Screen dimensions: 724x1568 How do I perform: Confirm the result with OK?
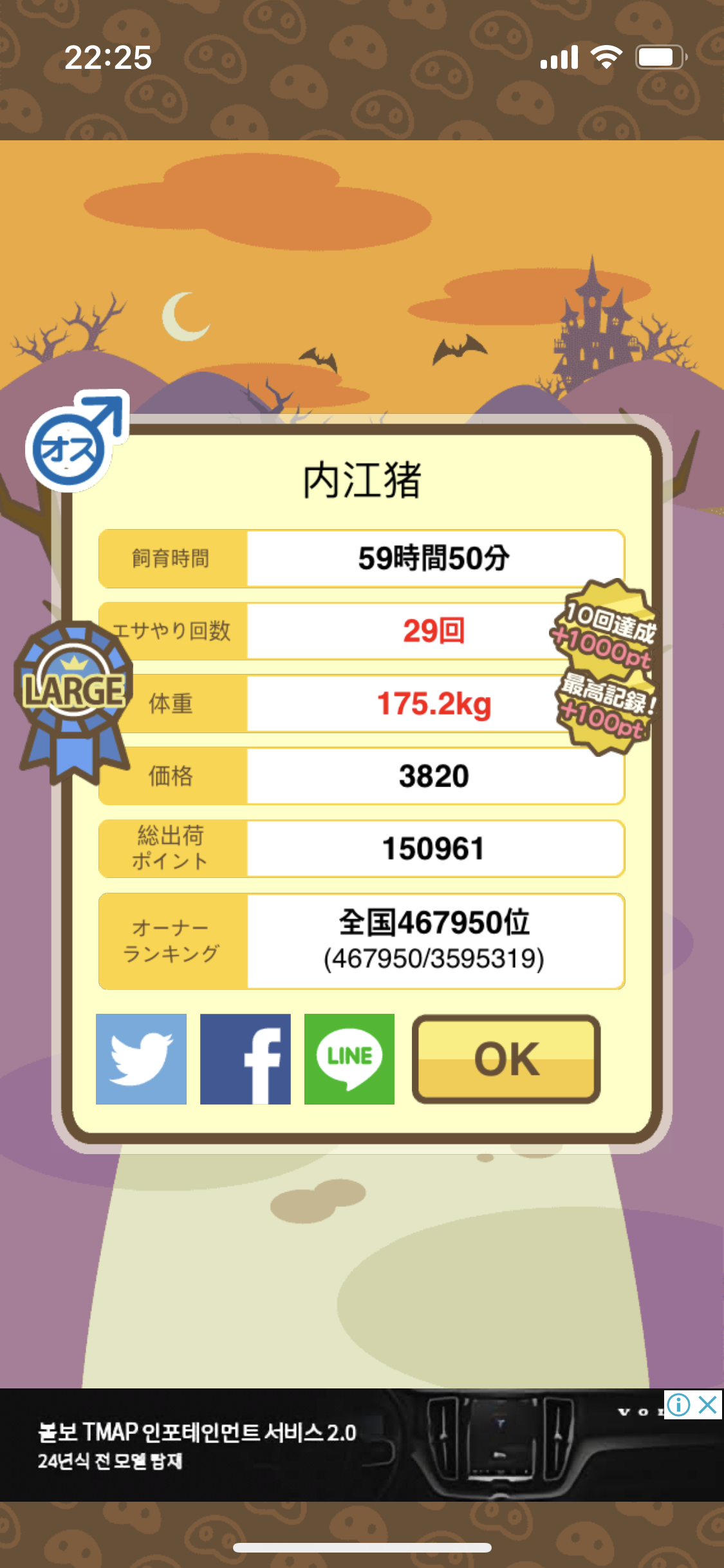[x=506, y=1059]
